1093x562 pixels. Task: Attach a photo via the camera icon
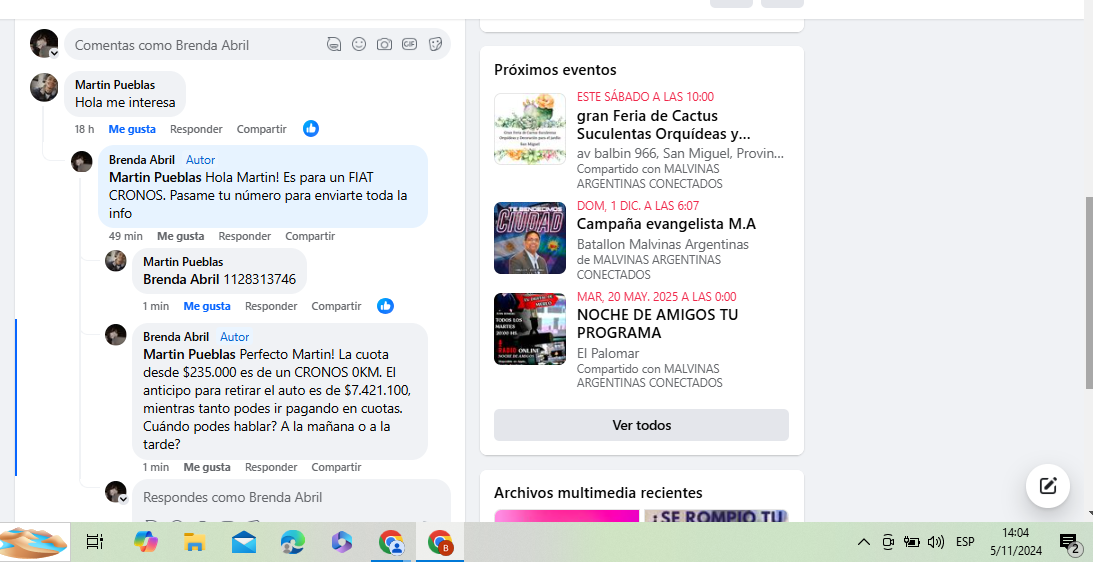coord(384,45)
